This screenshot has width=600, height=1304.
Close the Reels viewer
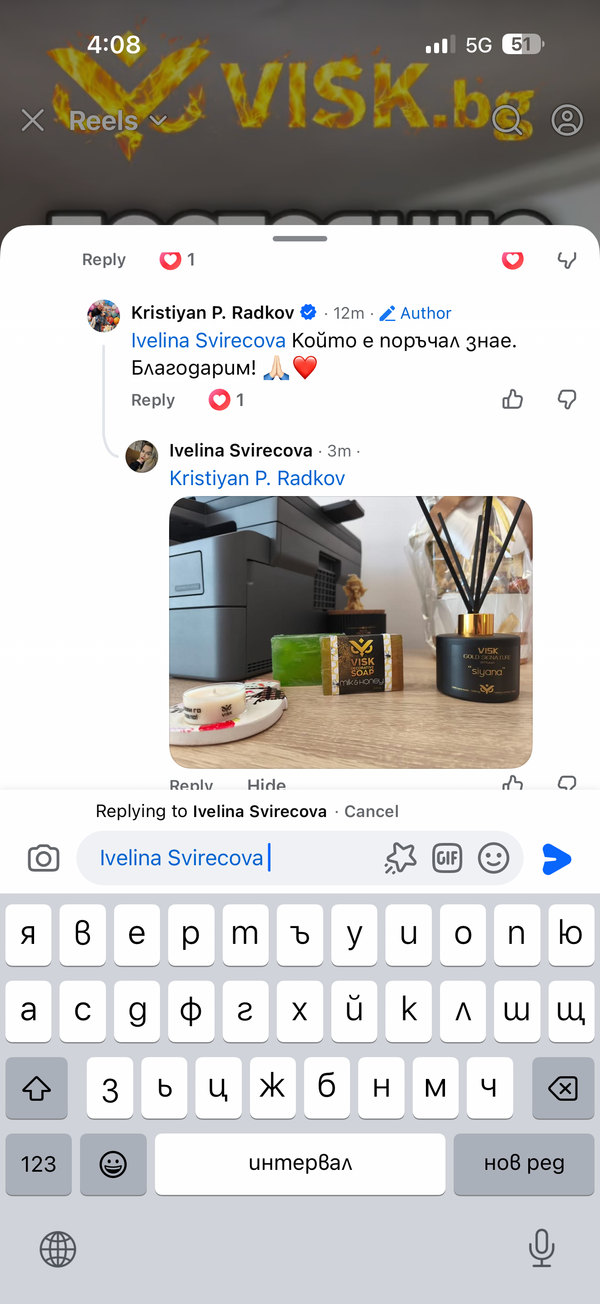click(x=33, y=121)
